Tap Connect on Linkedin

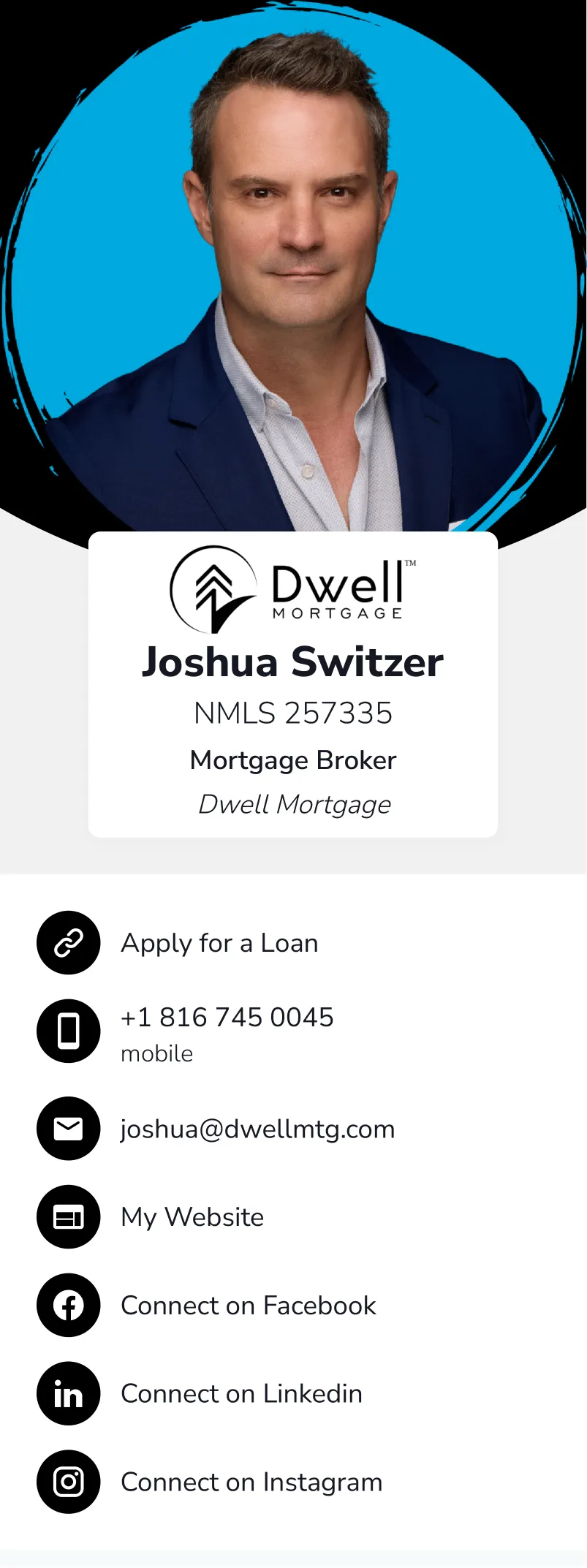click(241, 1394)
